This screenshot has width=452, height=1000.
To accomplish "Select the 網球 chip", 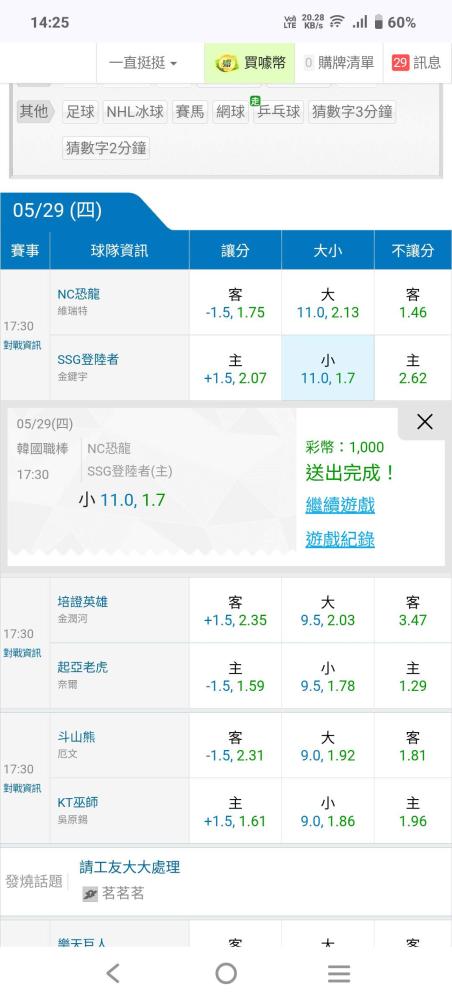I will pyautogui.click(x=230, y=112).
